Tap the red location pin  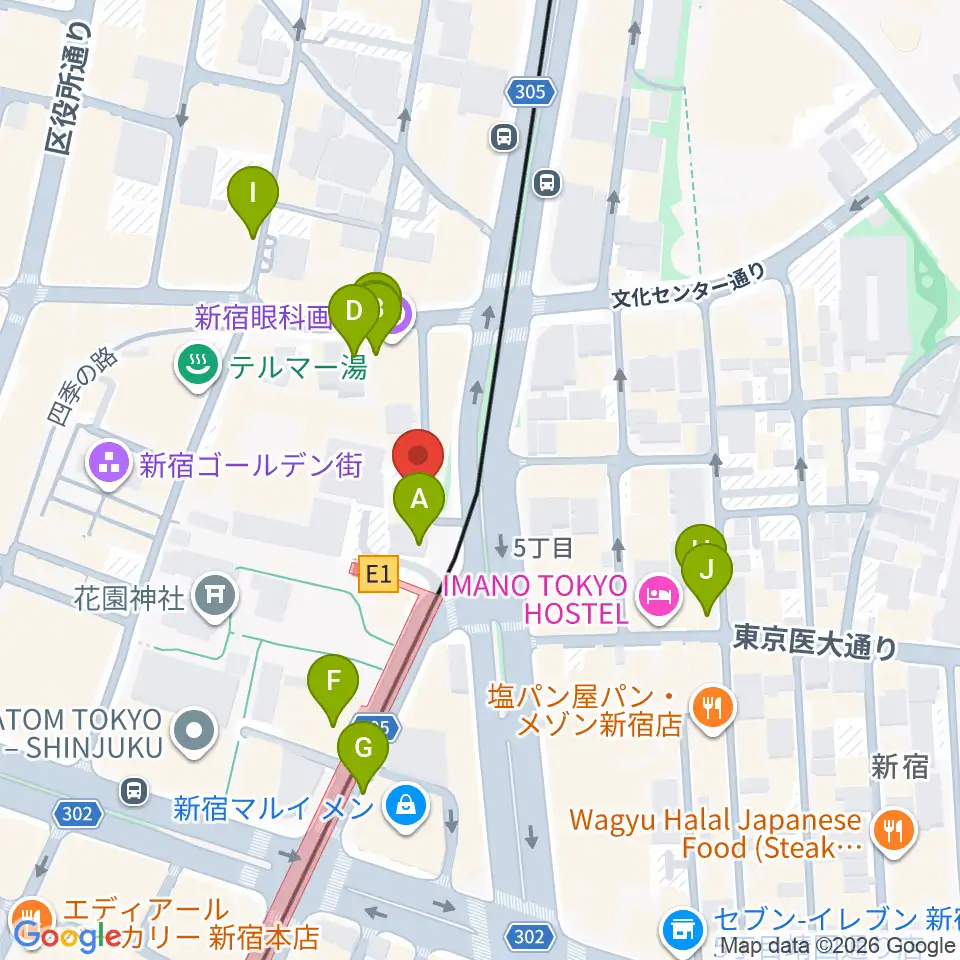[x=418, y=456]
